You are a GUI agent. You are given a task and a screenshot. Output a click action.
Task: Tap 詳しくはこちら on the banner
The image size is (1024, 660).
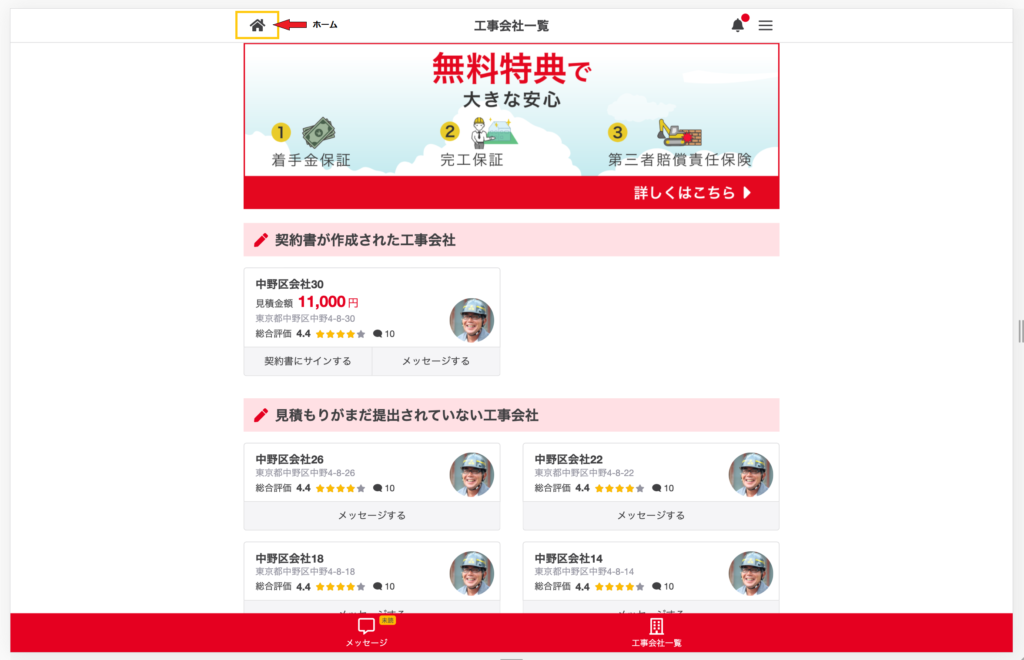(692, 193)
